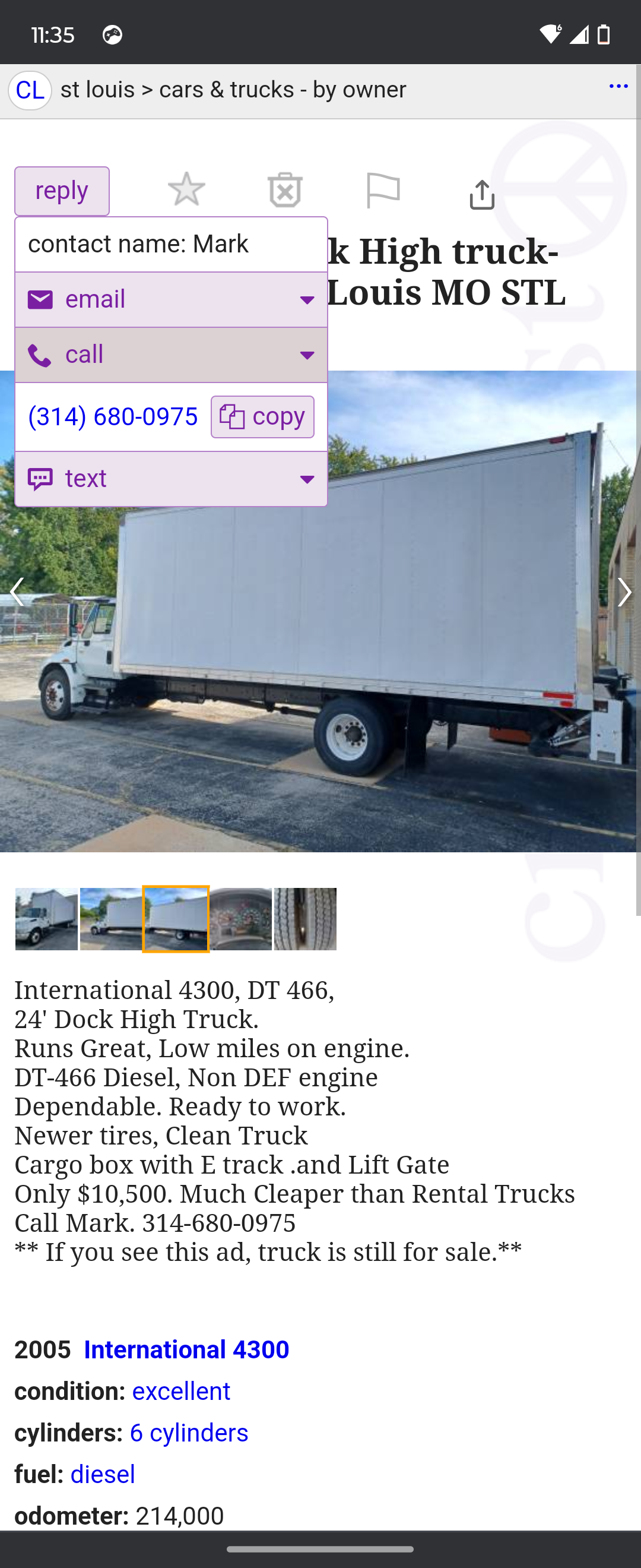This screenshot has height=1568, width=641.
Task: Share this posting
Action: [x=482, y=194]
